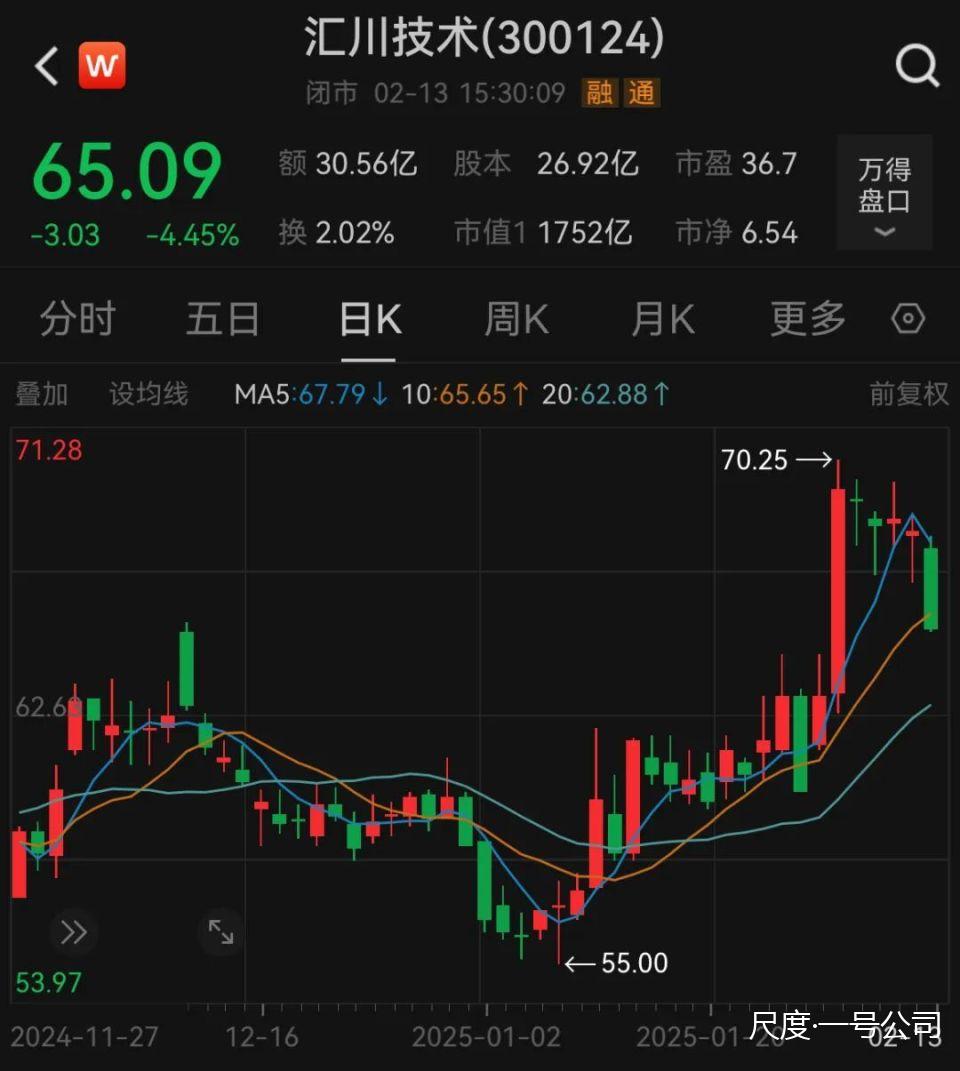This screenshot has height=1071, width=960.
Task: Open 设均线 moving average settings
Action: (x=148, y=394)
